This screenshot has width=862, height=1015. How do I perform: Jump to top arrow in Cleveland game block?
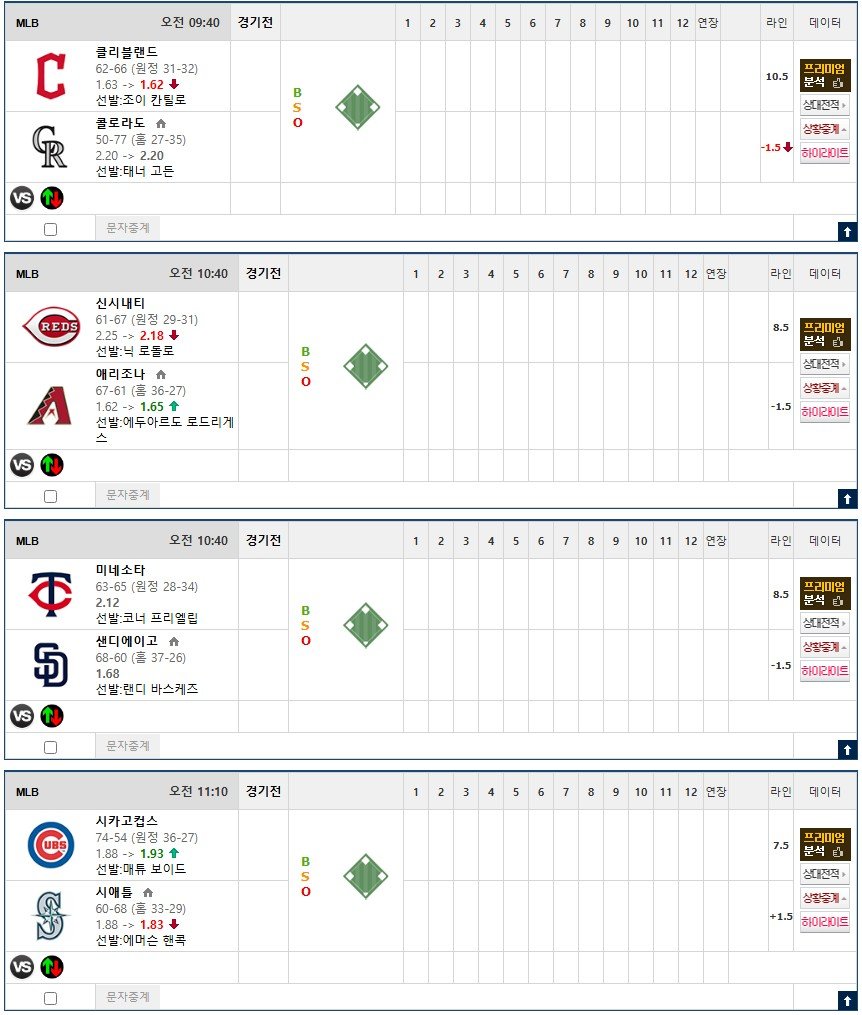[846, 232]
